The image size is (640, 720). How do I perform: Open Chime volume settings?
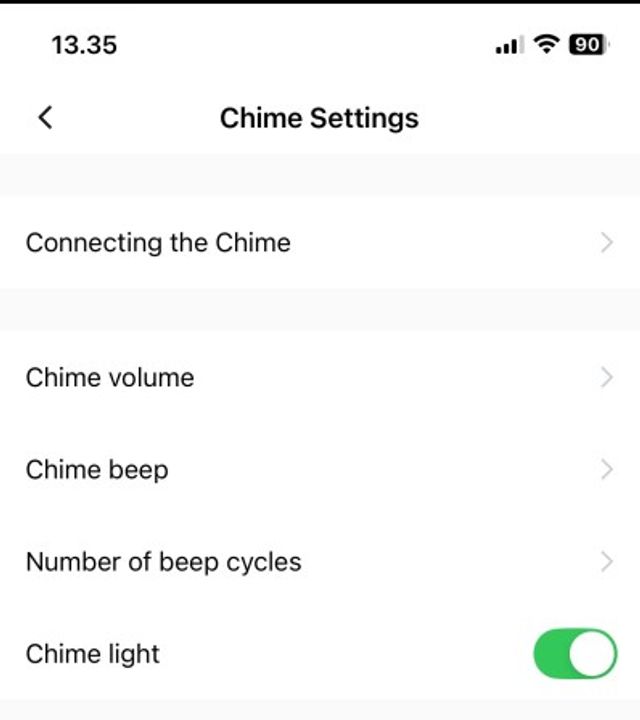[x=320, y=378]
